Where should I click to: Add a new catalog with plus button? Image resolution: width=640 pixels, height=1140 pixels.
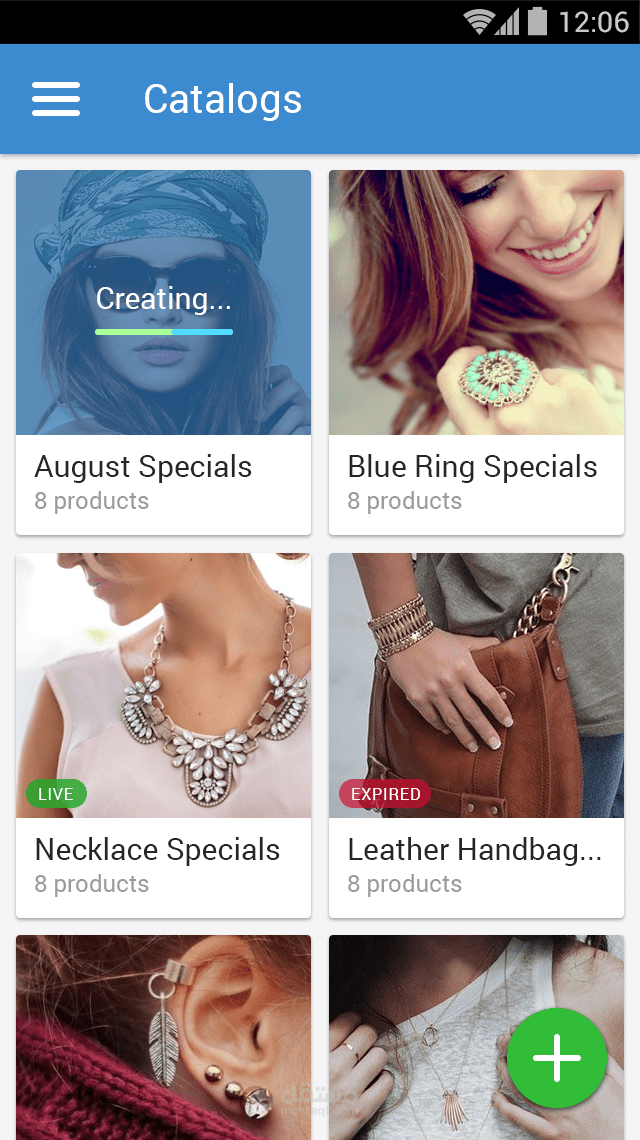point(557,1058)
